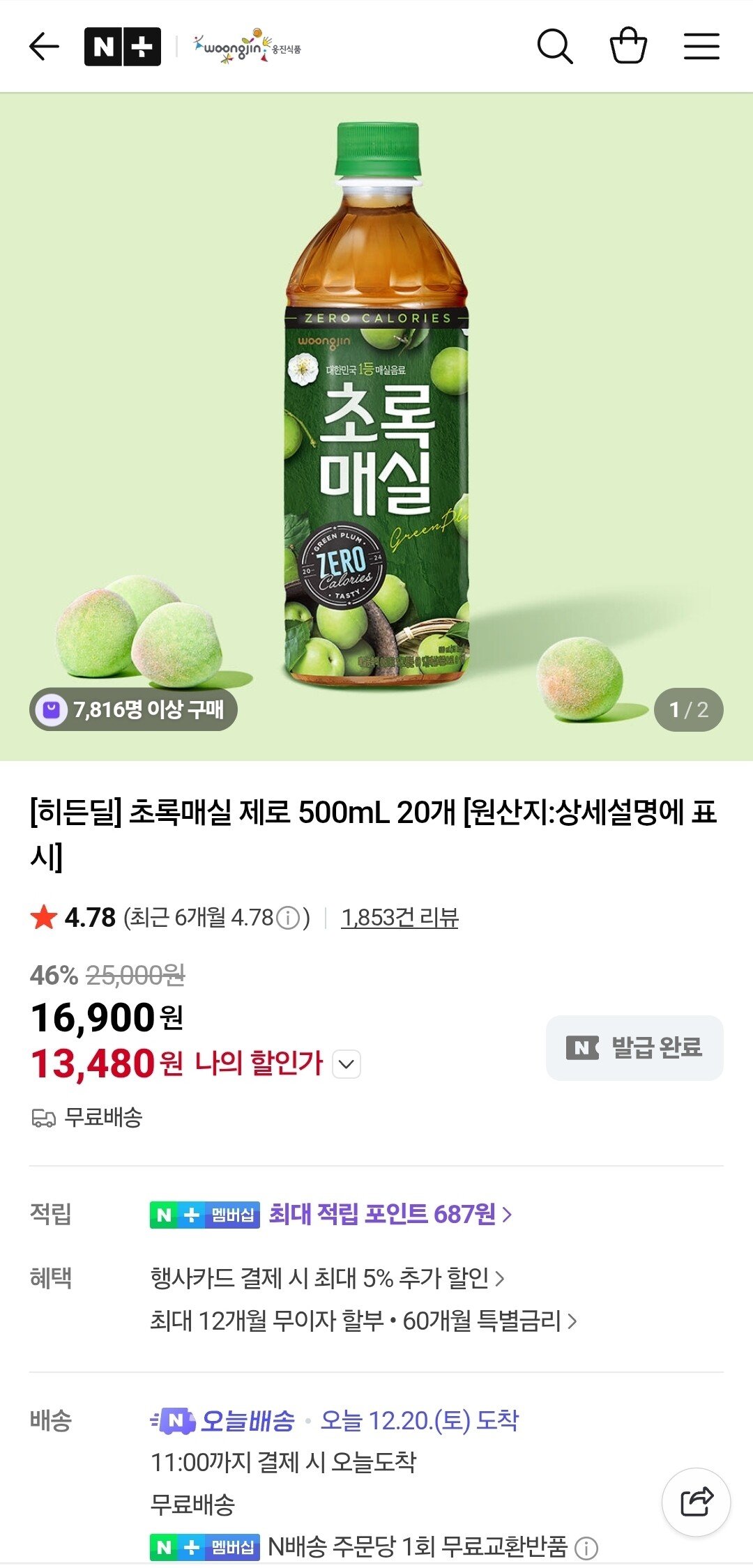Click the info icon beside the 6-month rating
The height and width of the screenshot is (1568, 753).
(x=285, y=918)
